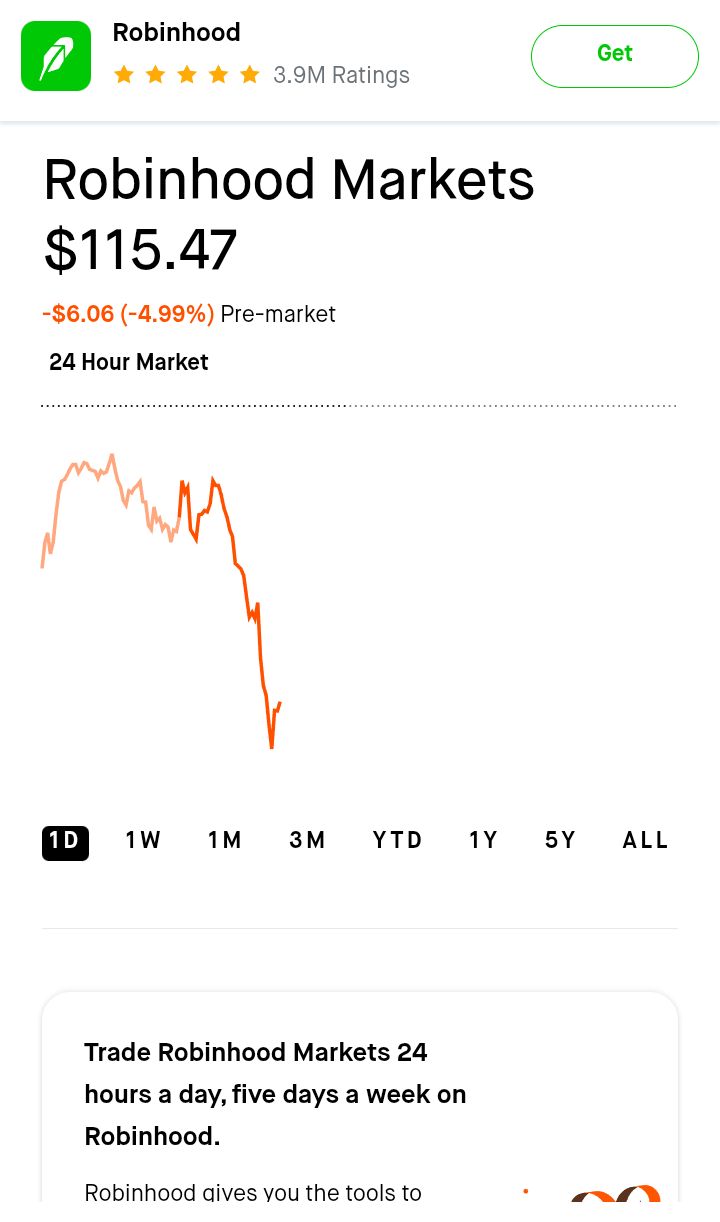
Task: Select the 1D chart range
Action: (x=65, y=842)
